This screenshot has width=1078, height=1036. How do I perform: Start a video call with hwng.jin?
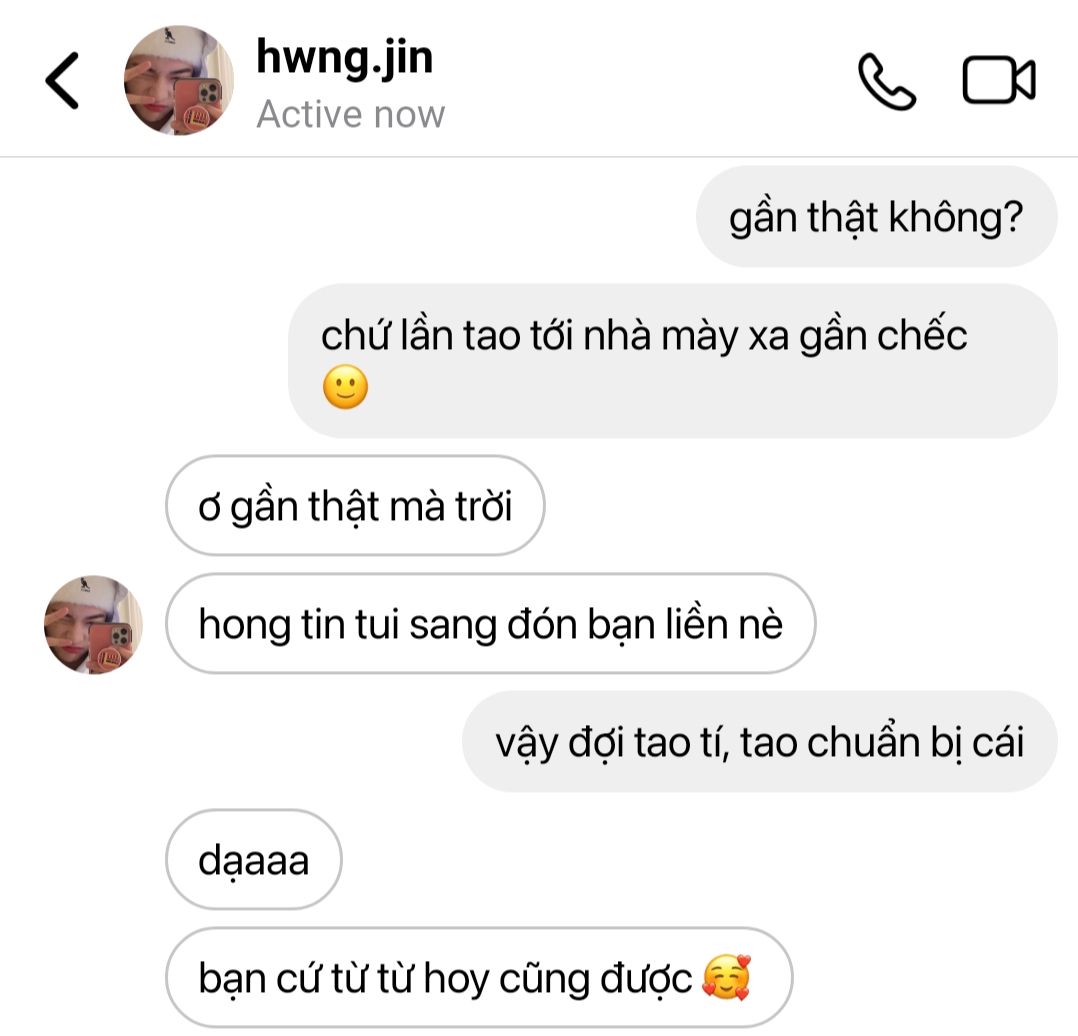[x=999, y=80]
